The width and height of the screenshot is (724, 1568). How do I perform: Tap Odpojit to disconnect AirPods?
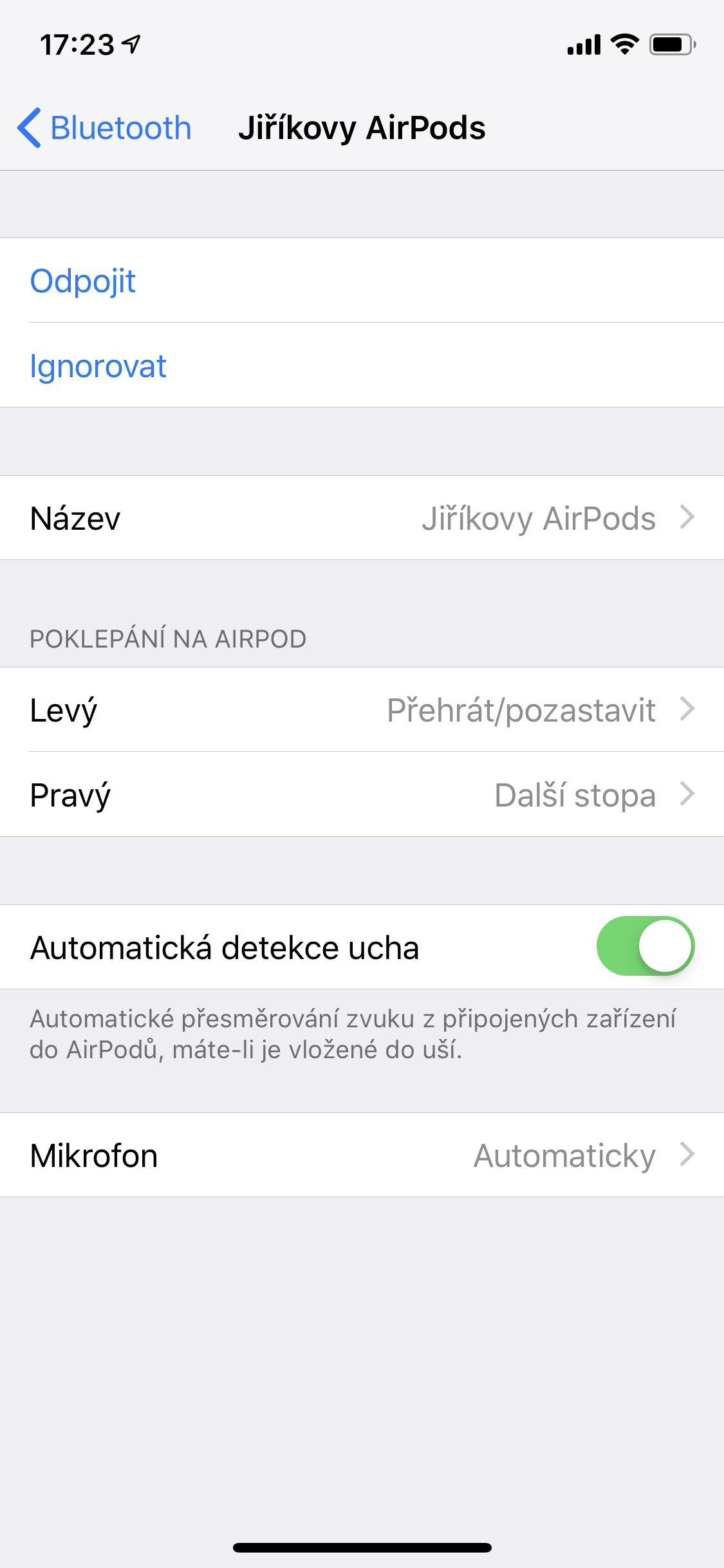tap(83, 281)
